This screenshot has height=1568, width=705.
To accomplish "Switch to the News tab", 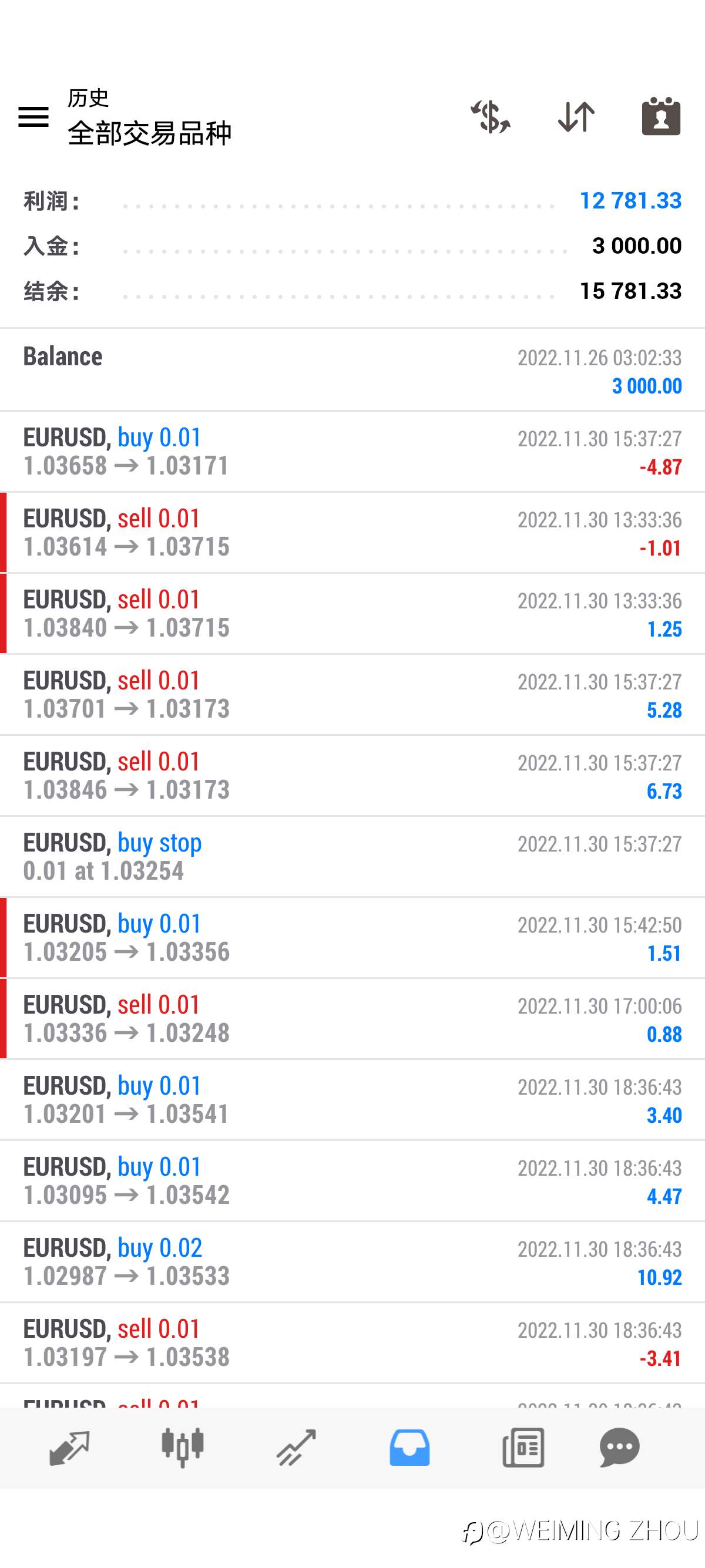I will pyautogui.click(x=523, y=1447).
